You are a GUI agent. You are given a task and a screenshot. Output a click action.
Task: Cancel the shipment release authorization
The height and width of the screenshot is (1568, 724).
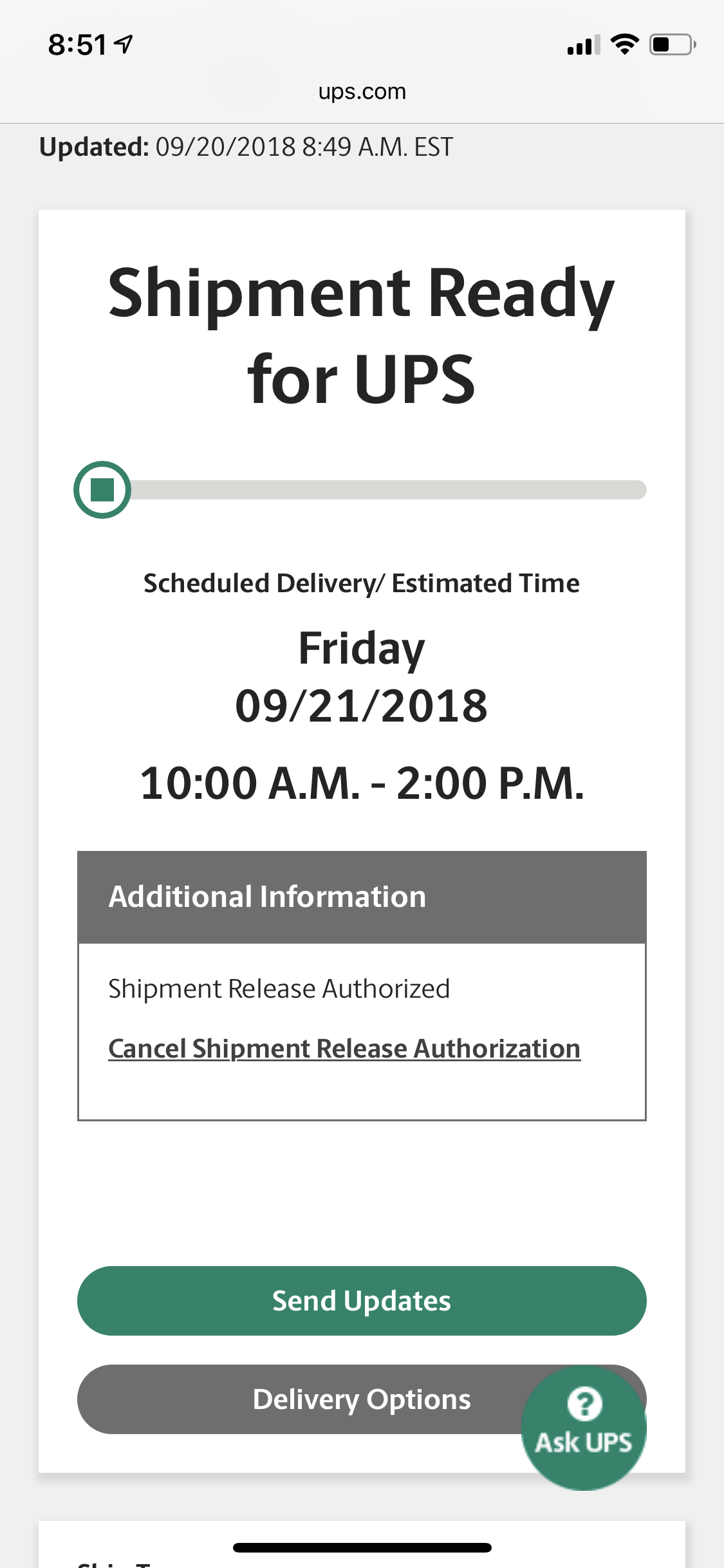coord(344,1049)
